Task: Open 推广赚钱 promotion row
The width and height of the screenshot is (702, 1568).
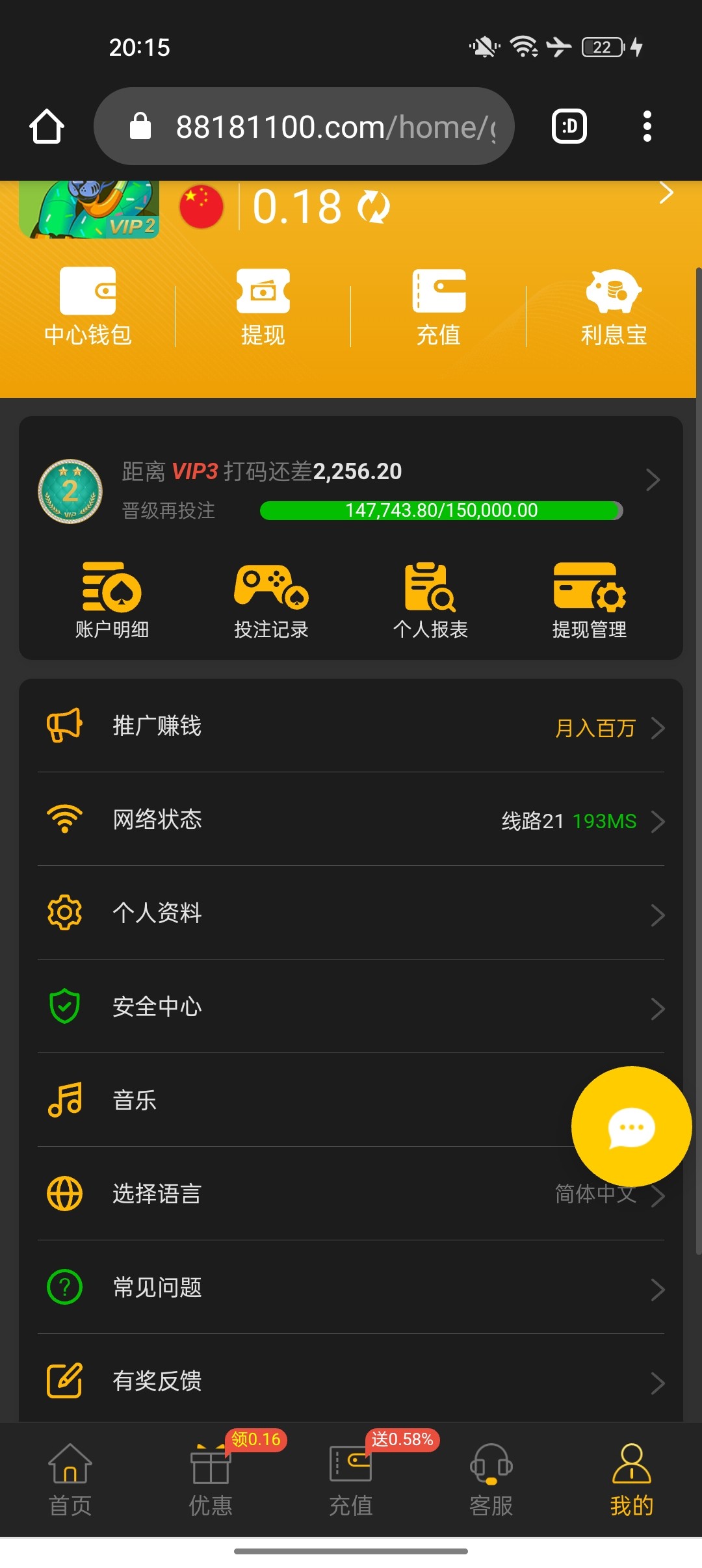Action: 351,726
